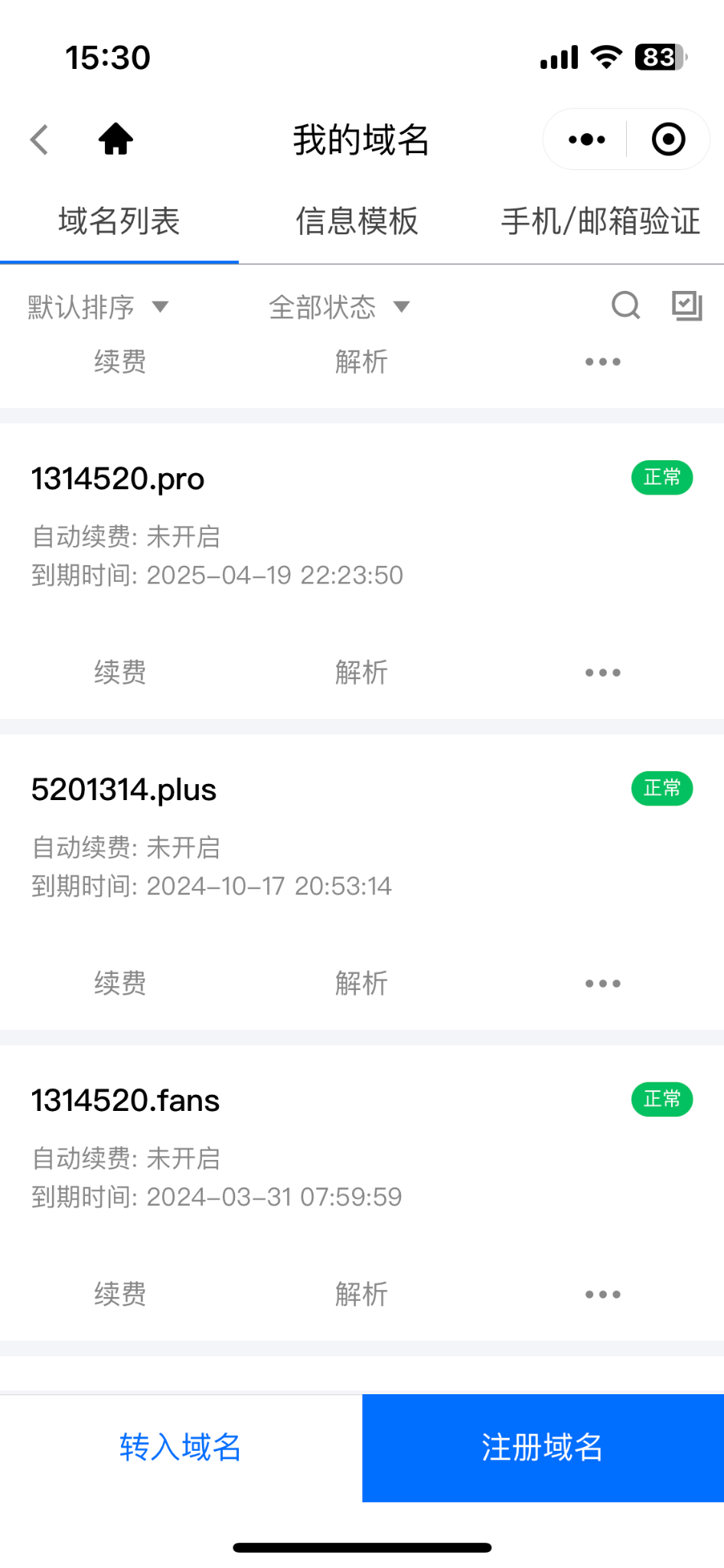Viewport: 724px width, 1568px height.
Task: Return to the home page icon
Action: point(116,139)
